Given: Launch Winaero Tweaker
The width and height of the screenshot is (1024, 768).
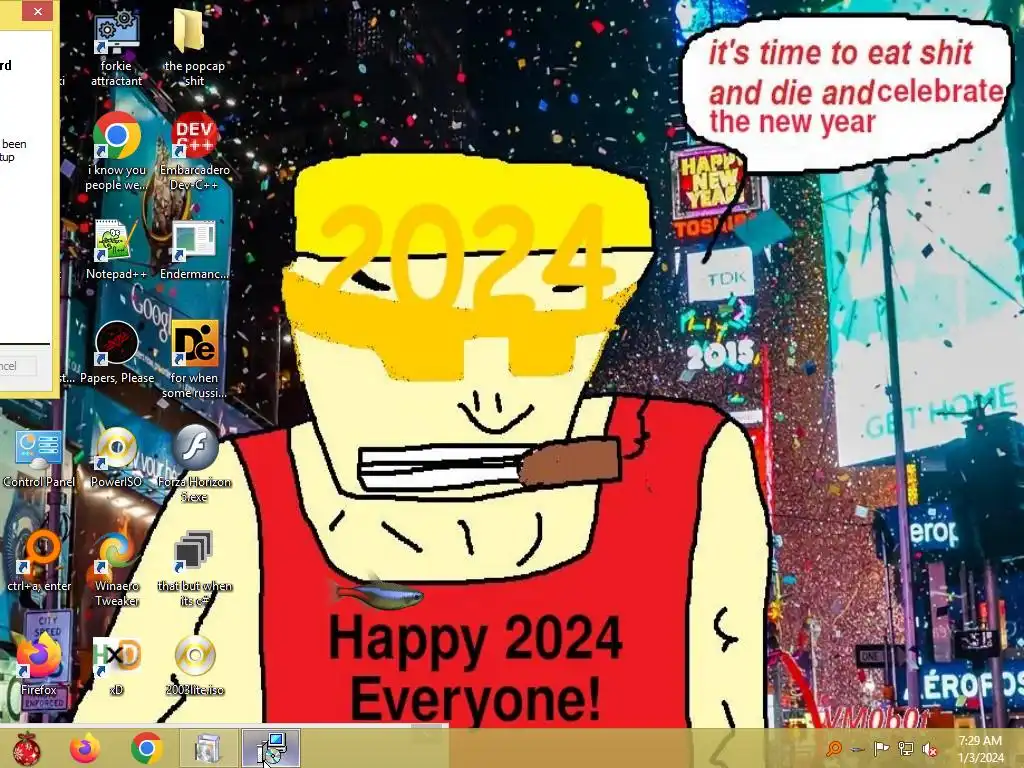Looking at the screenshot, I should 117,553.
